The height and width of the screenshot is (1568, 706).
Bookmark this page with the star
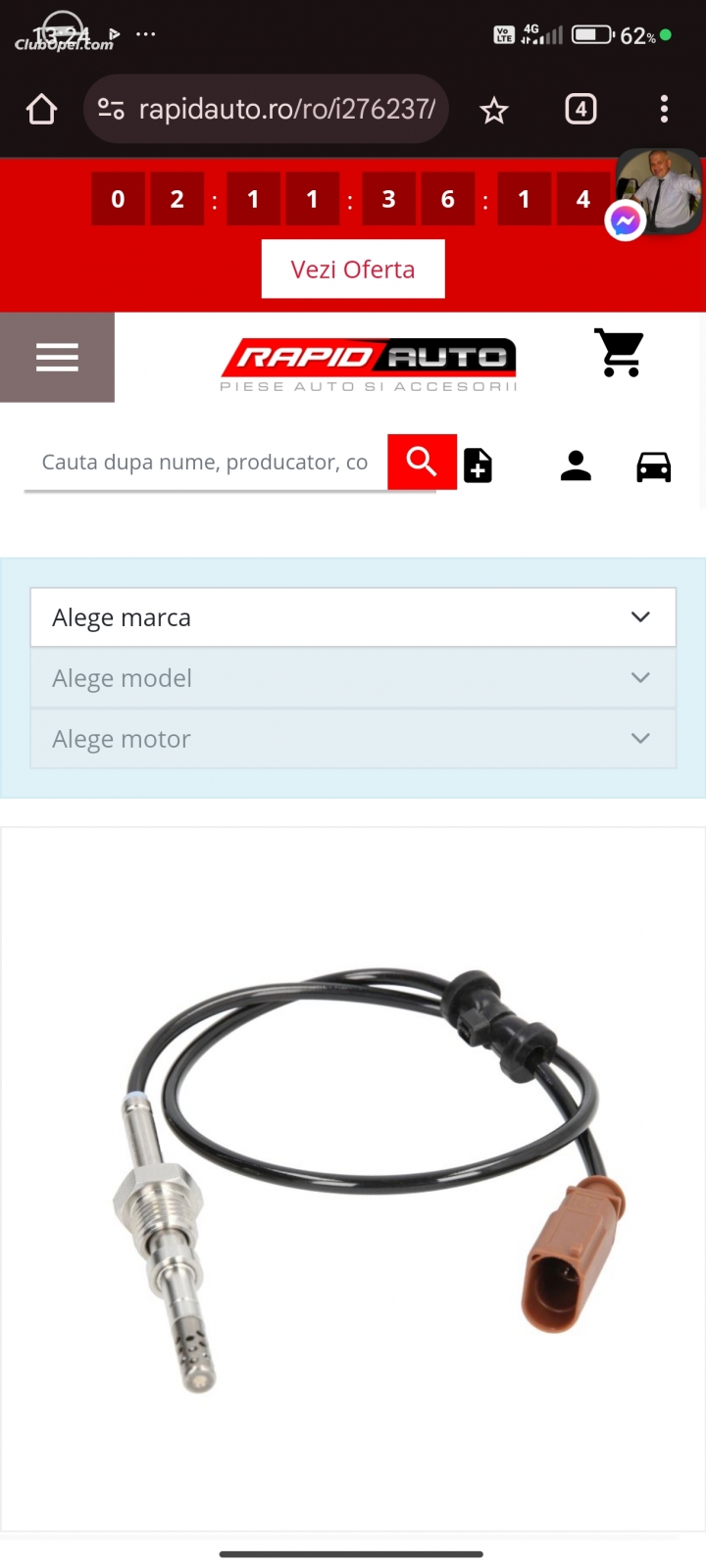pyautogui.click(x=493, y=110)
